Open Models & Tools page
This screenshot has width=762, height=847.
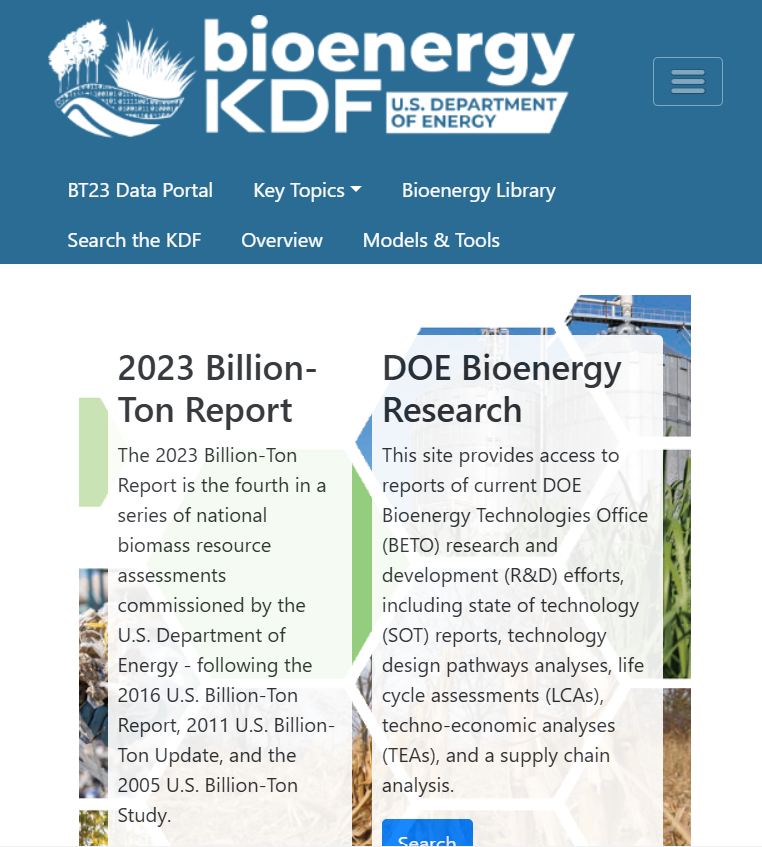[431, 240]
